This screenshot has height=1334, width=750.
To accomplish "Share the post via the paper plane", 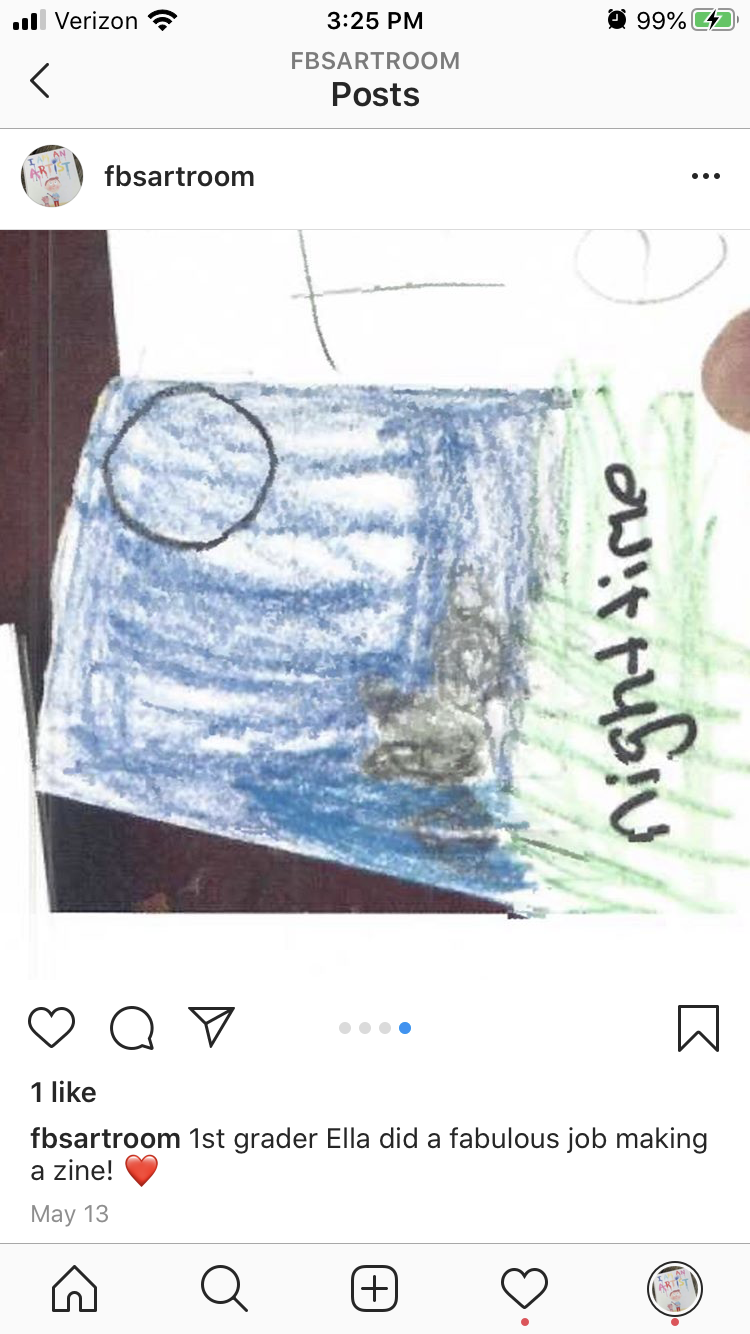I will point(211,1027).
